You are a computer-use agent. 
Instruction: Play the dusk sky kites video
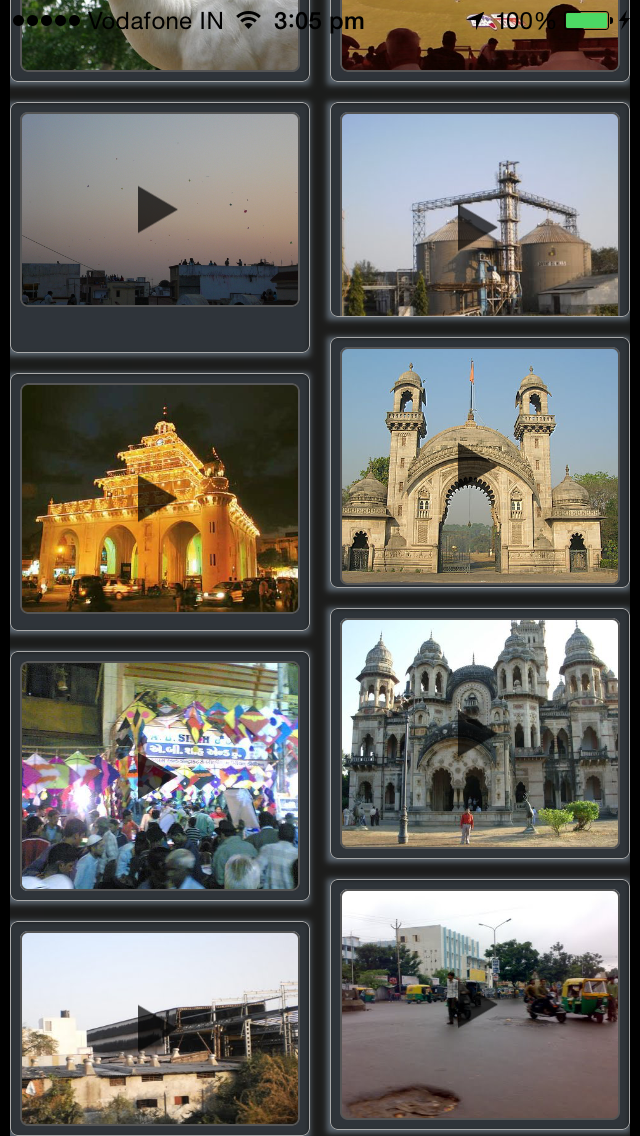[159, 209]
